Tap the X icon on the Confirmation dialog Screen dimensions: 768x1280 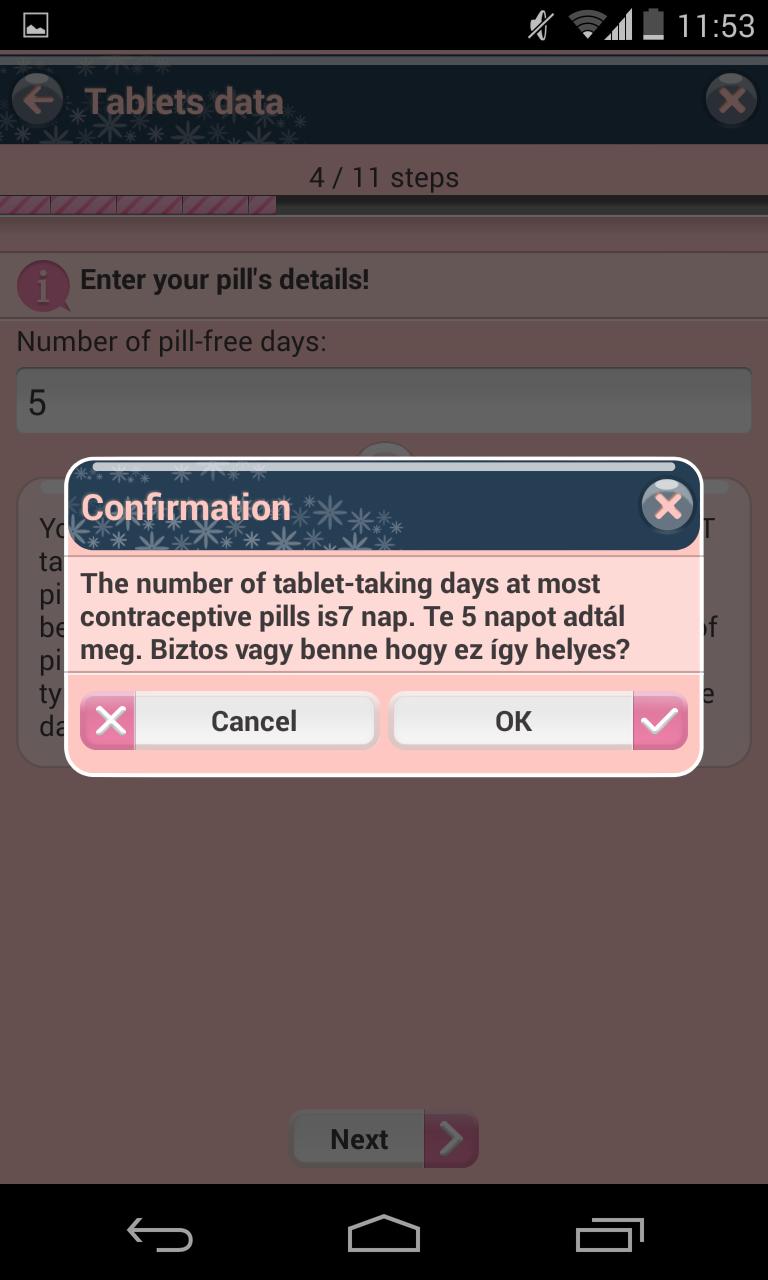point(666,506)
